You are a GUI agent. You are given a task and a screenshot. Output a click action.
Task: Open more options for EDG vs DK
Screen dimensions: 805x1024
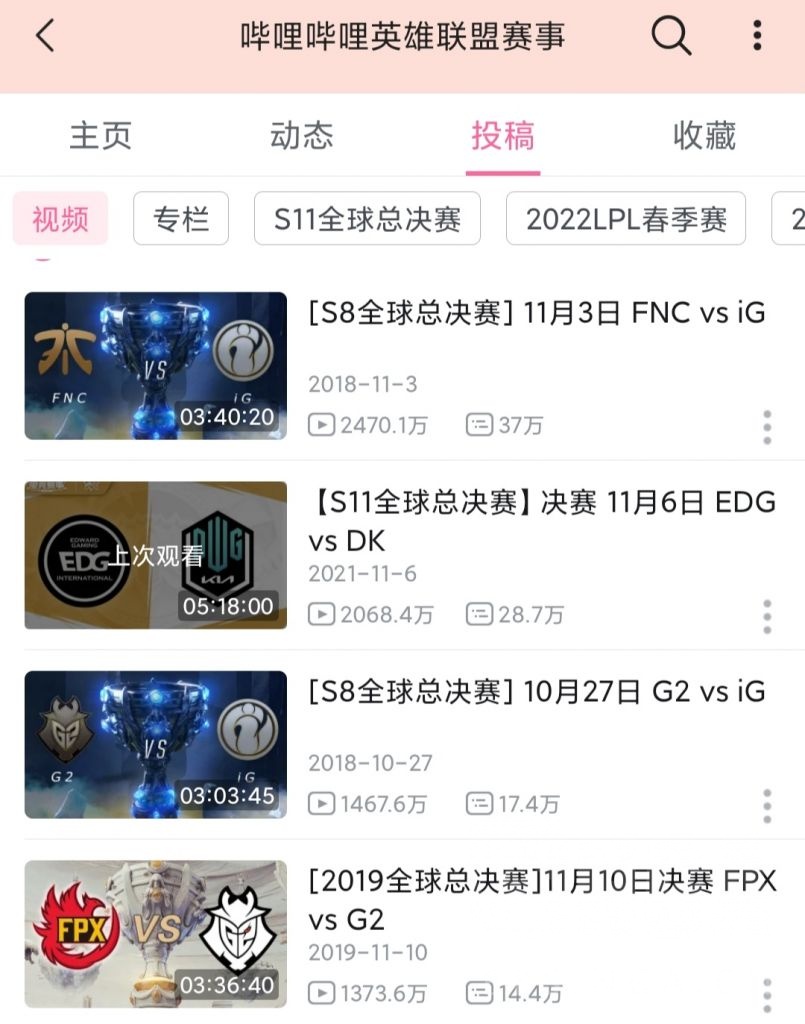(x=767, y=617)
